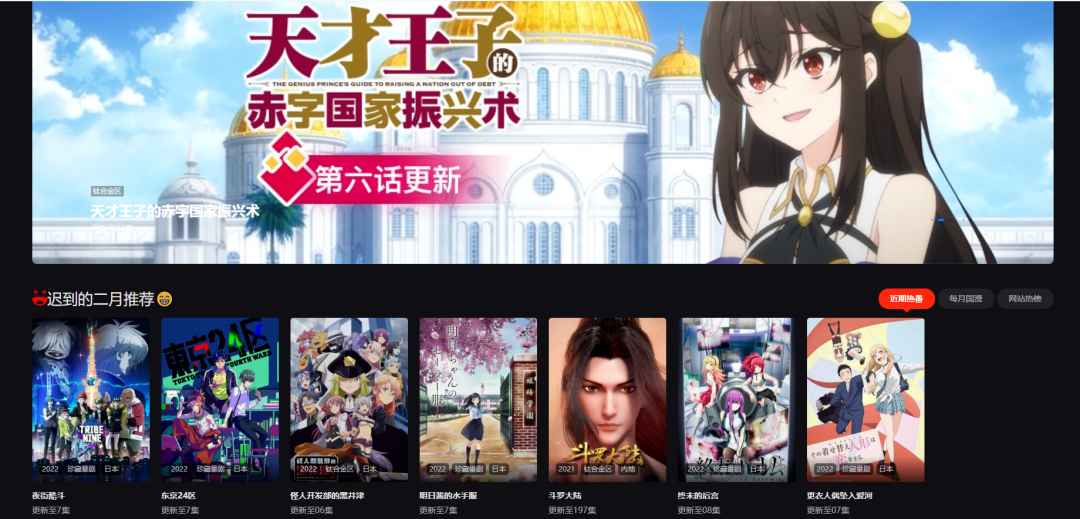Open the 怪人开发部的黑井津 card
This screenshot has height=519, width=1080.
click(349, 399)
